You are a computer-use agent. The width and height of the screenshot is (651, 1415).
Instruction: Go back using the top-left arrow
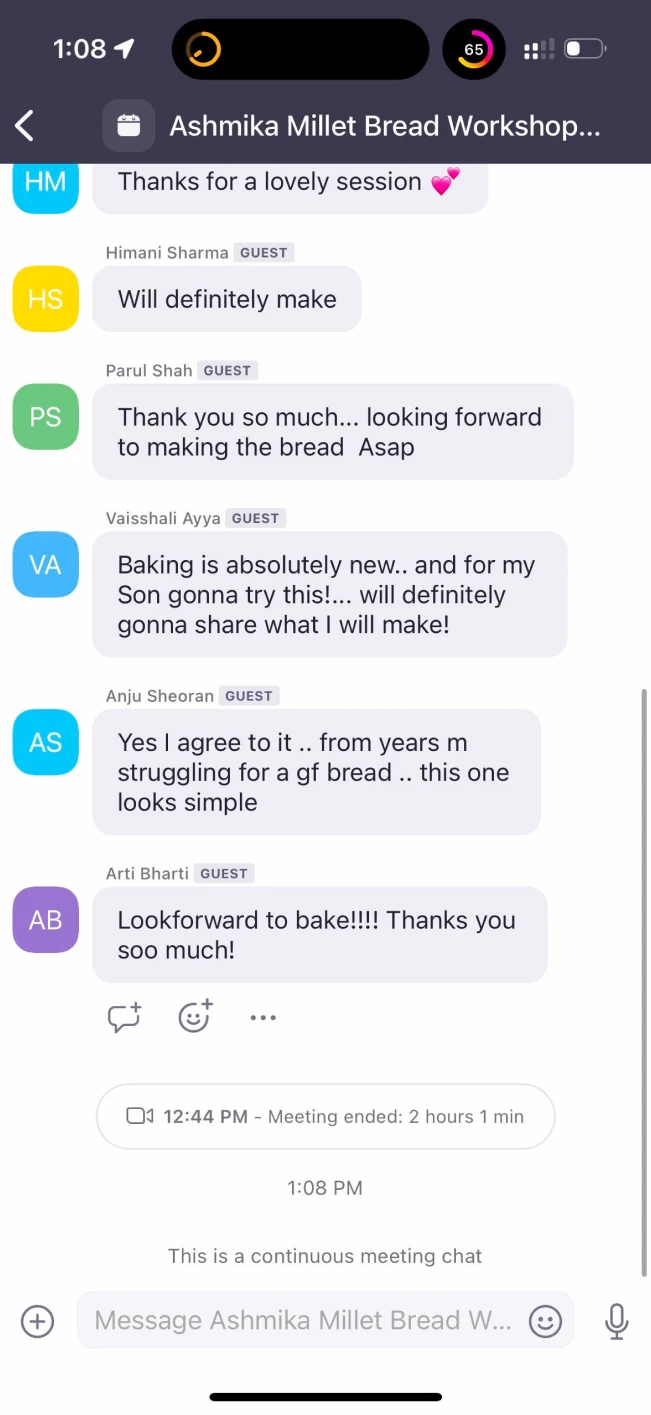pyautogui.click(x=26, y=126)
